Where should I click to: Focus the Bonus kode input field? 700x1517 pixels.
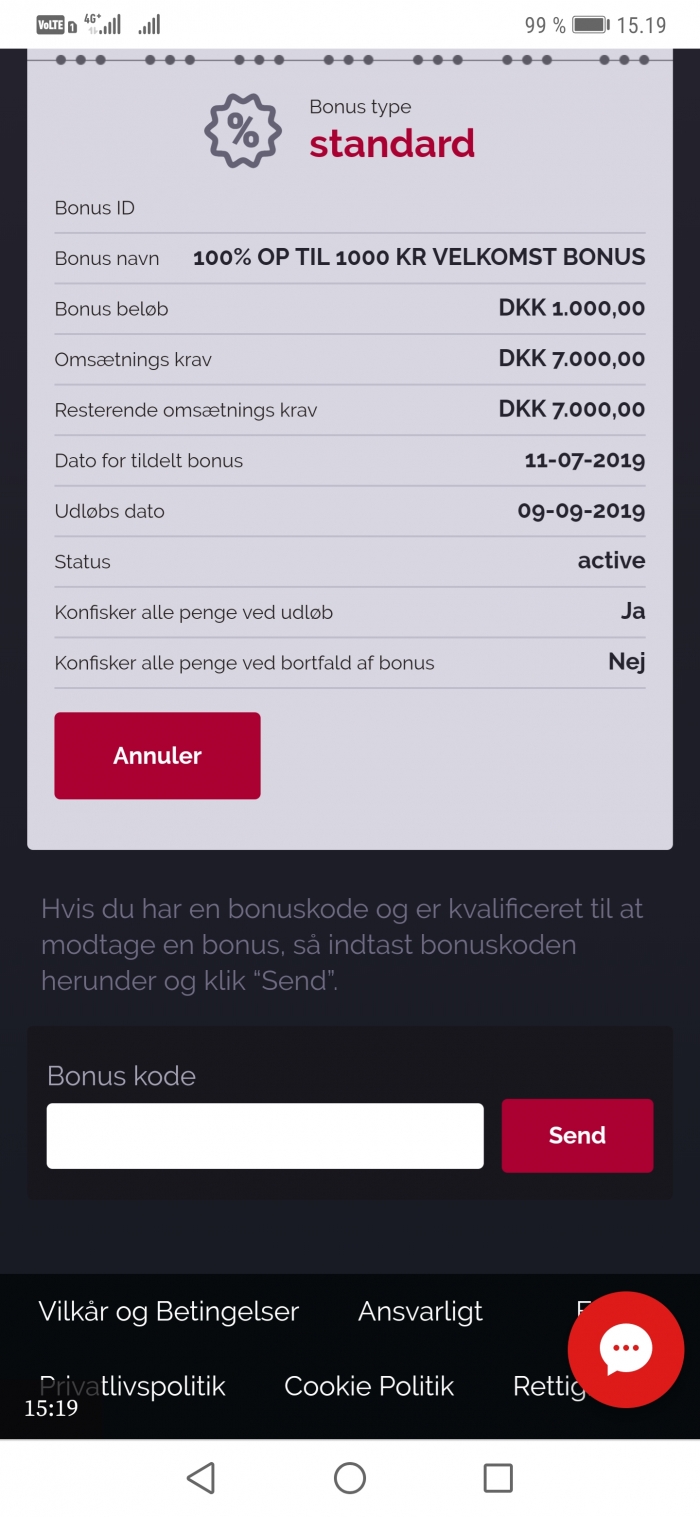[x=265, y=1135]
